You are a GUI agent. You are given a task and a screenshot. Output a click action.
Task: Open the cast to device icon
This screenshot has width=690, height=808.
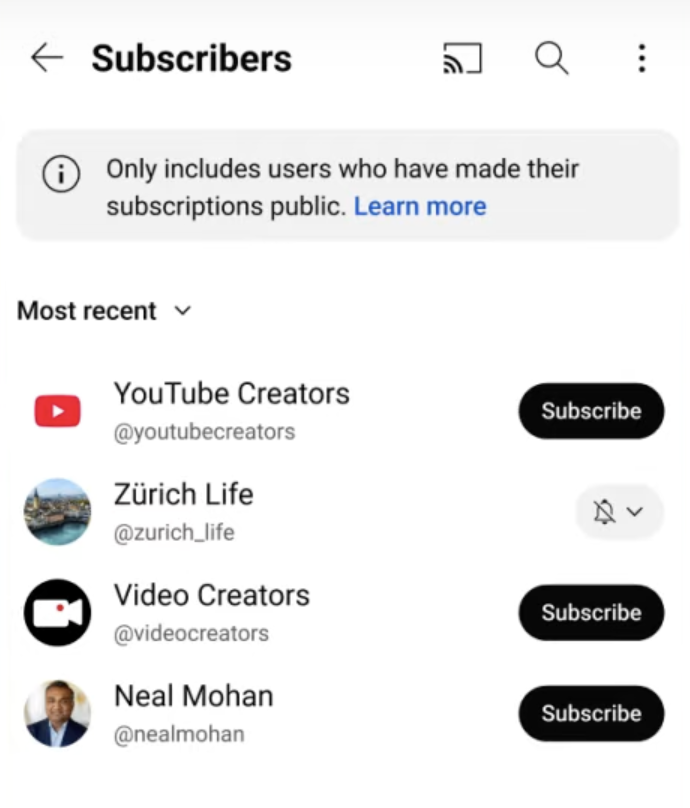462,59
